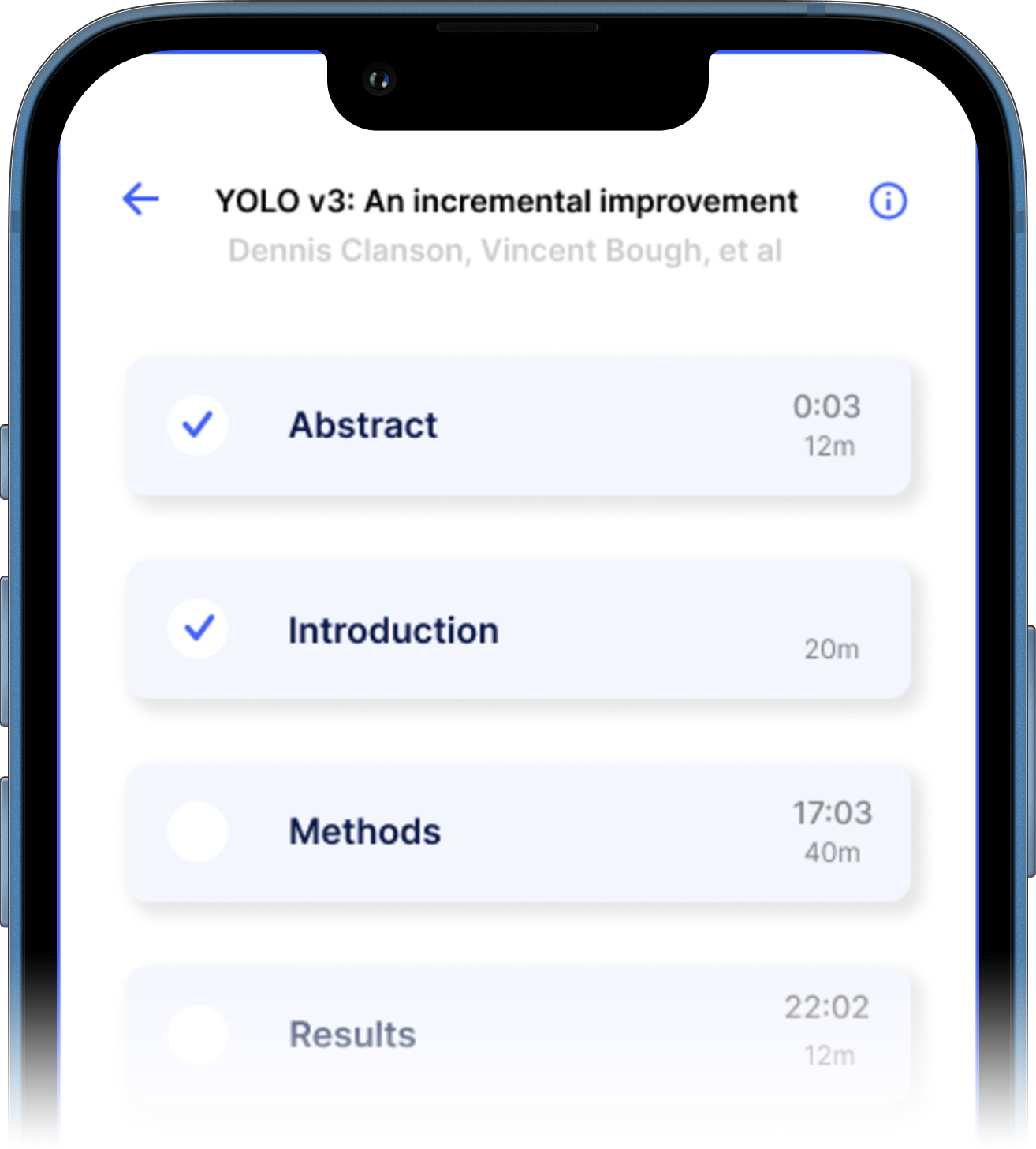Open the paper info icon
The height and width of the screenshot is (1149, 1036).
tap(888, 201)
